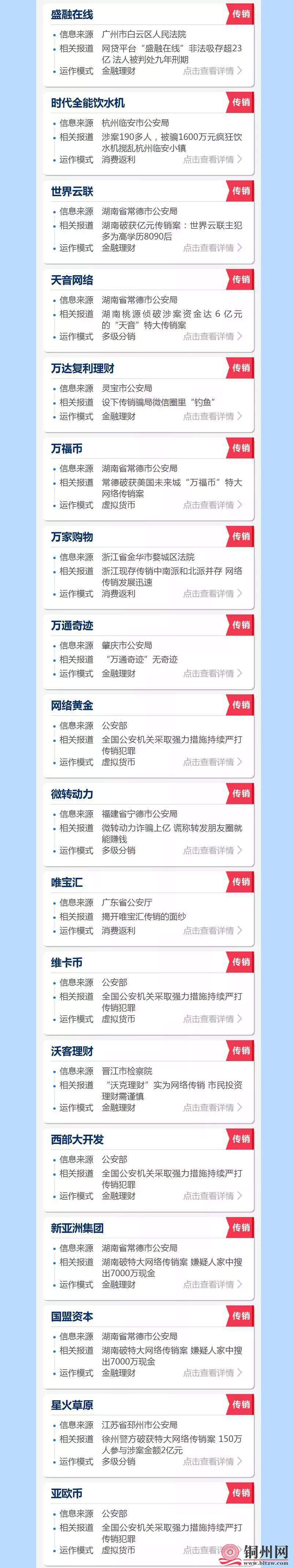Screen dimensions: 293x1568
Task: Open details of 西部大开发
Action: 212,1196
